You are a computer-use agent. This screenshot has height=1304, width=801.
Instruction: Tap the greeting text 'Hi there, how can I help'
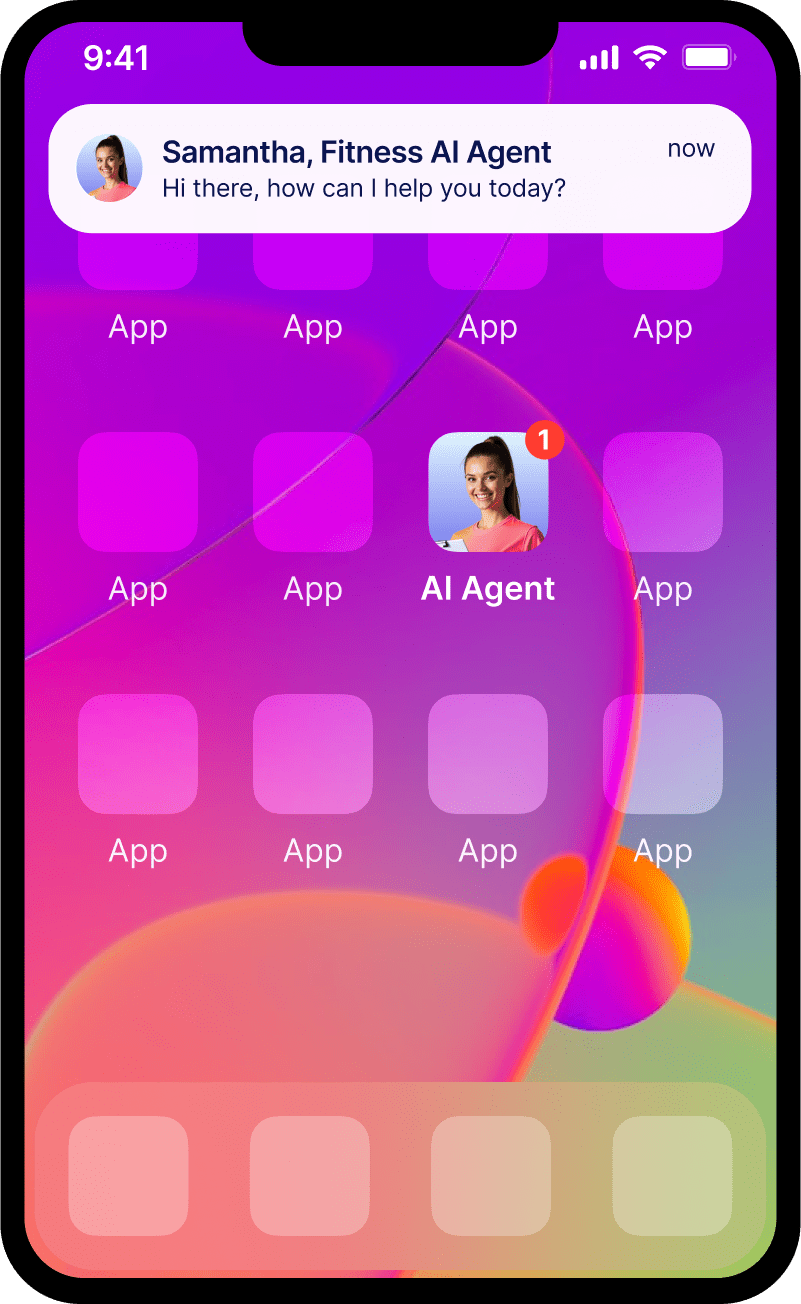[x=364, y=188]
